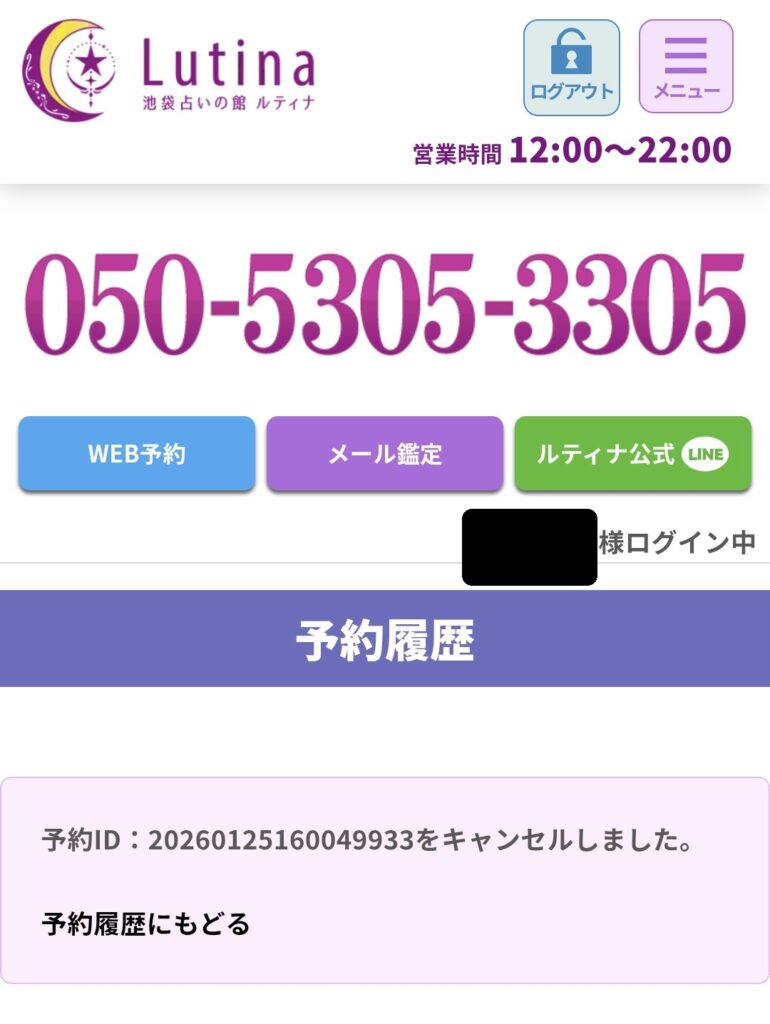Return via 予約履歴にもどる link
The width and height of the screenshot is (770, 1024).
tap(146, 923)
